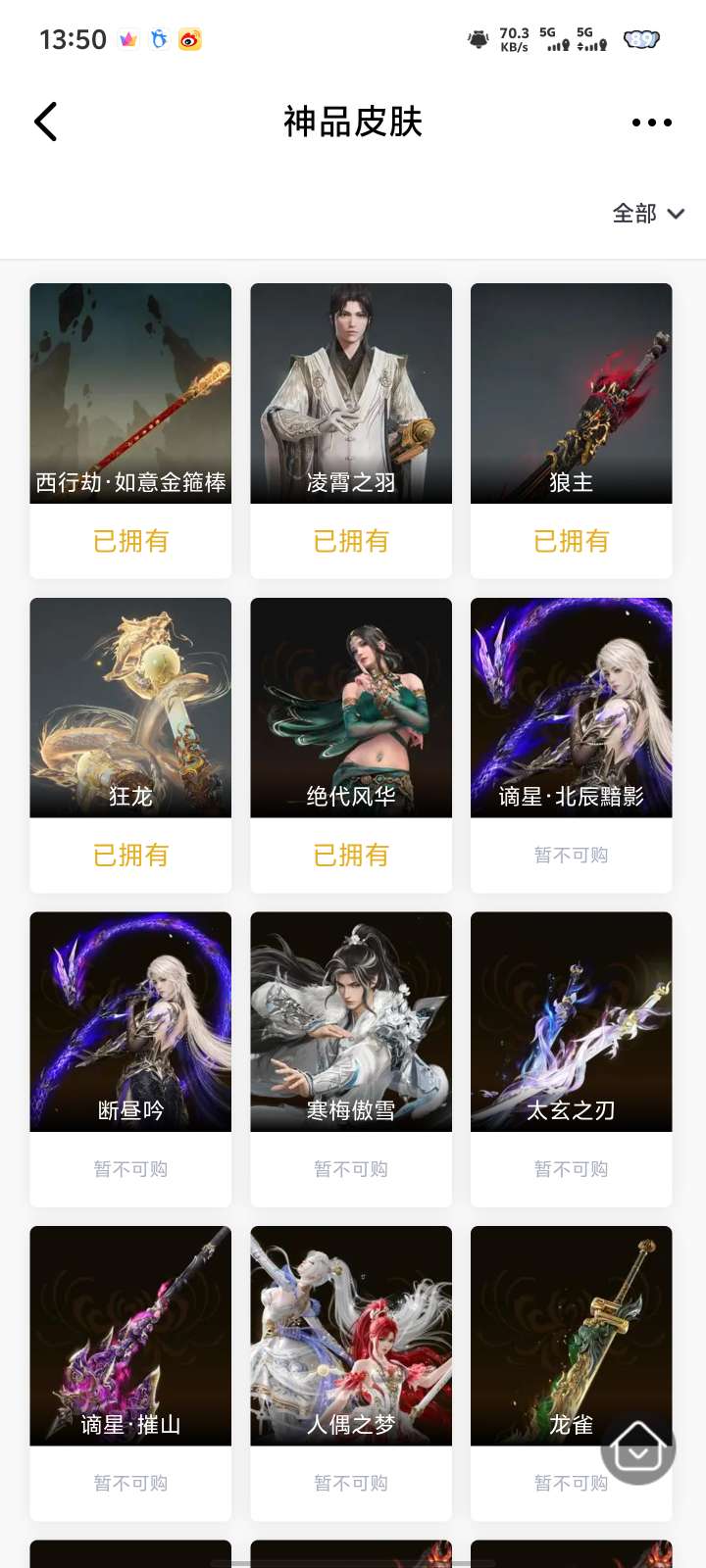Tap the floating home button
Screen dimensions: 706x1568
click(x=638, y=1449)
